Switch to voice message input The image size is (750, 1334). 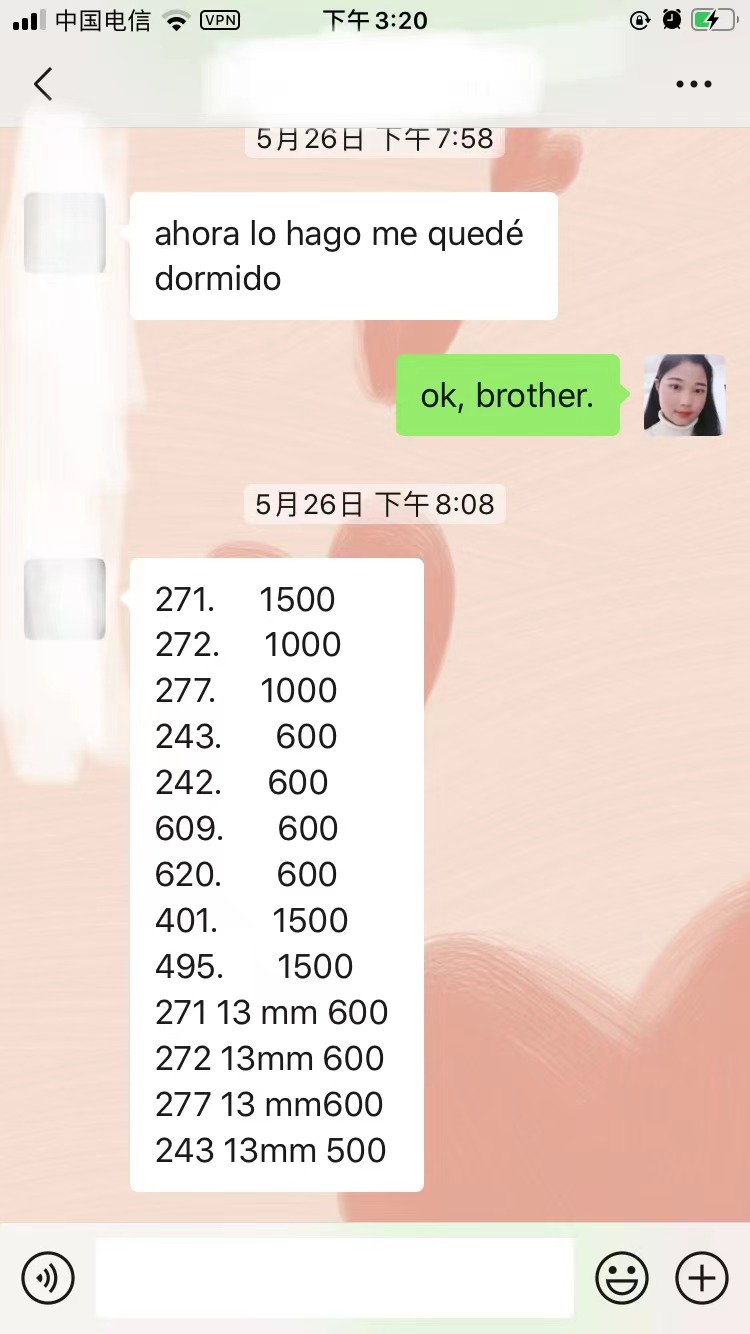coord(48,1277)
